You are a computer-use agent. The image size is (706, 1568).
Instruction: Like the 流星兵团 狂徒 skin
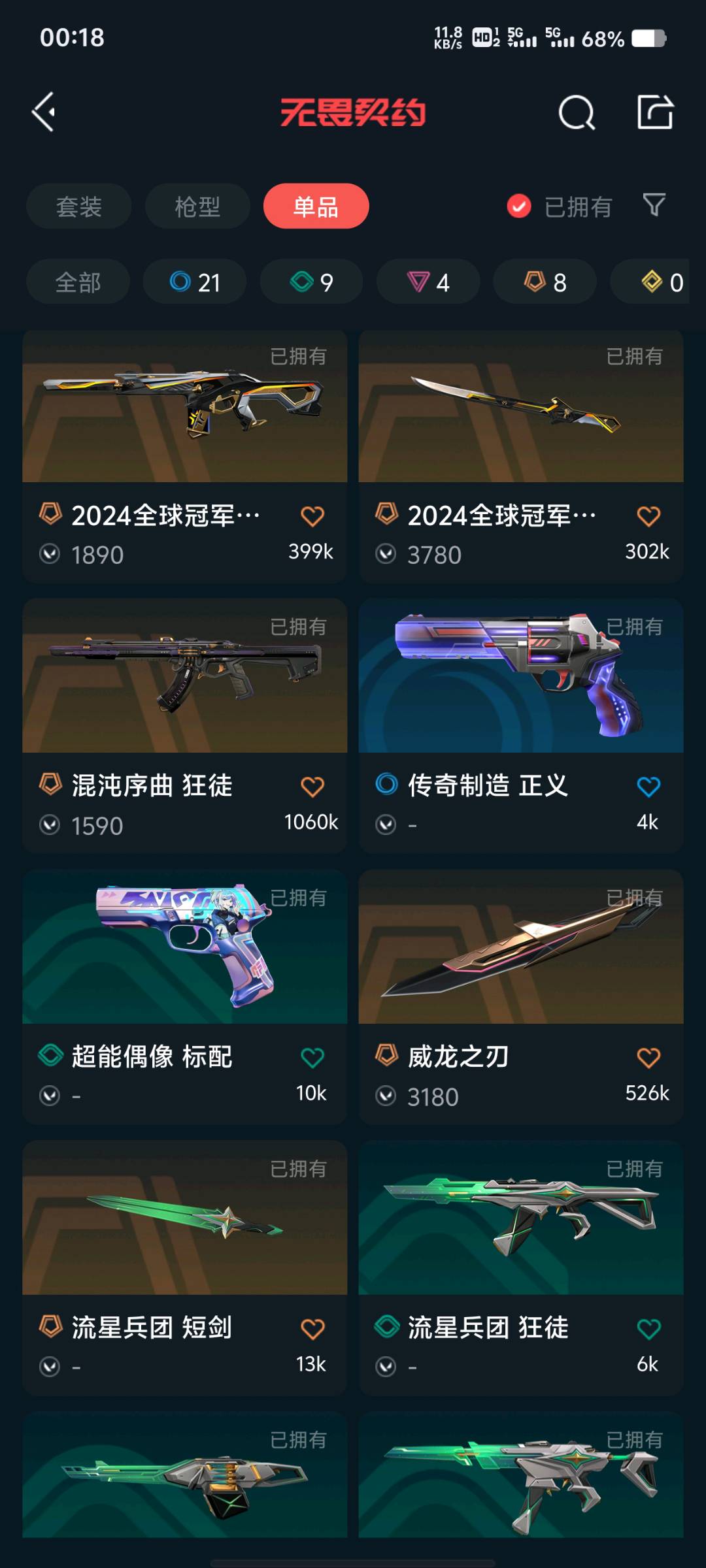point(648,1328)
